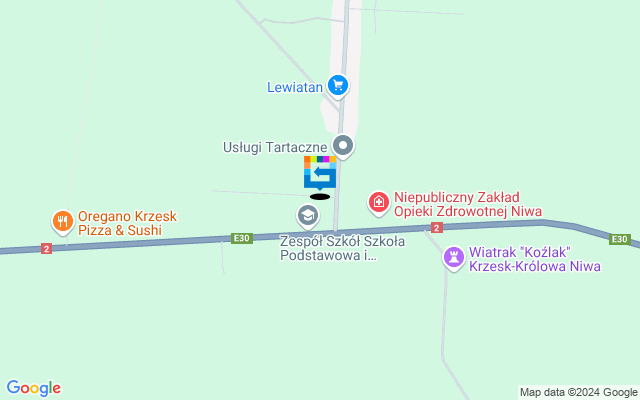Select the Wiatrak "Koźlak" Krzesk-Królowa Niwa pin
Viewport: 640px width, 400px height.
coord(454,257)
